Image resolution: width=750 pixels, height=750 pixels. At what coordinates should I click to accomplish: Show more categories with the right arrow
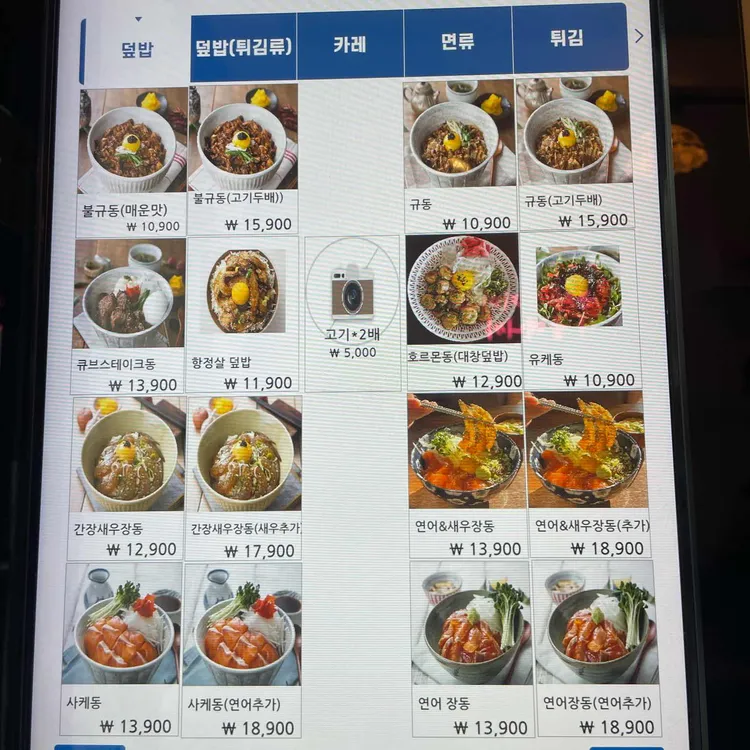pos(640,36)
